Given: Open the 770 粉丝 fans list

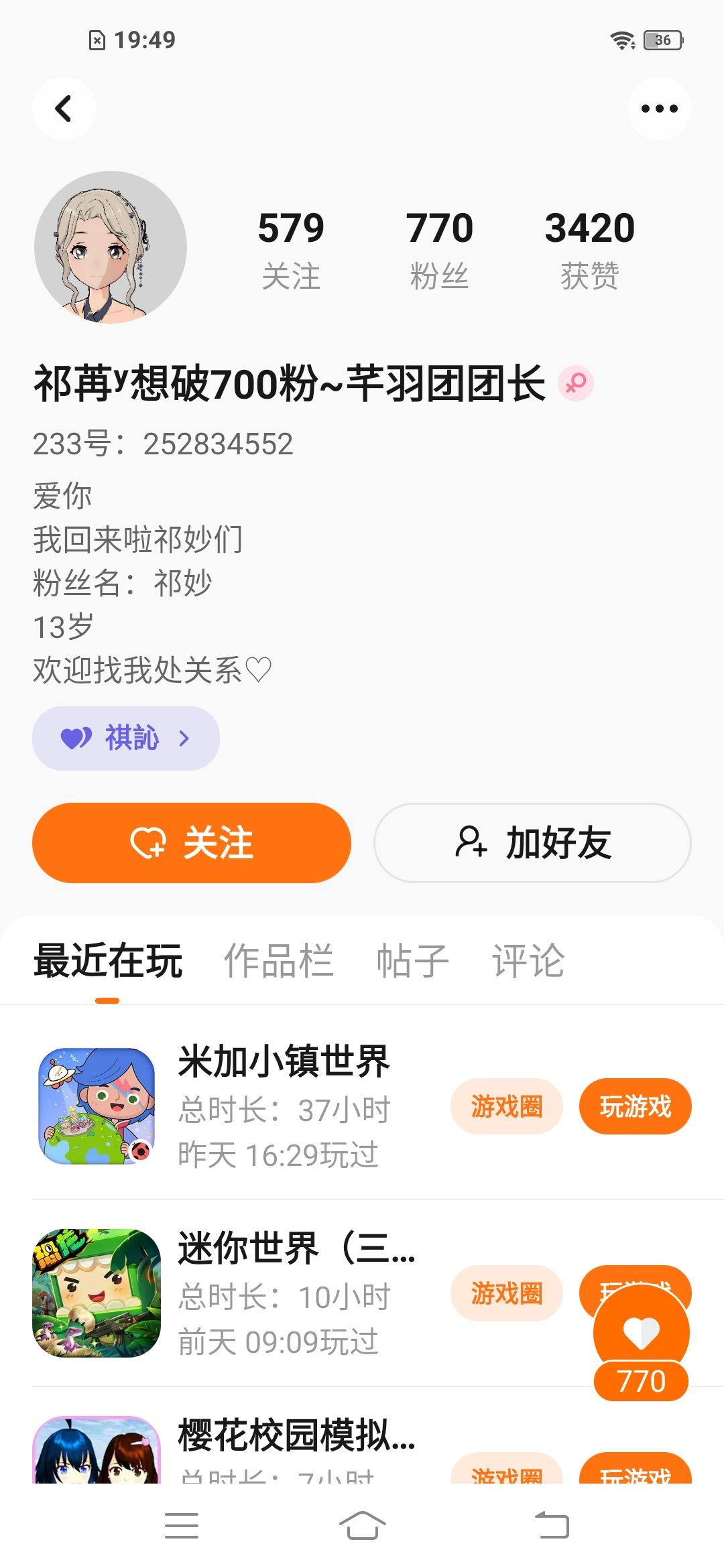Looking at the screenshot, I should [x=439, y=249].
